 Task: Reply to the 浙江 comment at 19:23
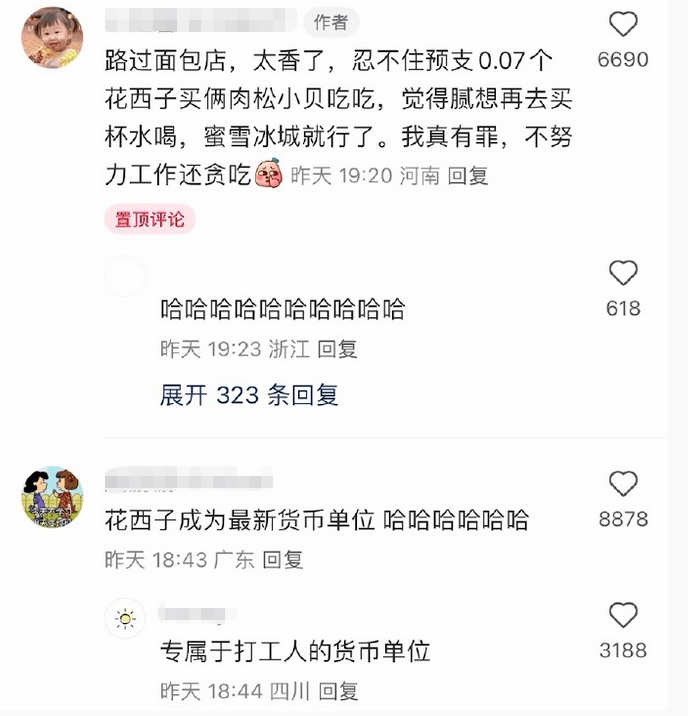coord(337,350)
